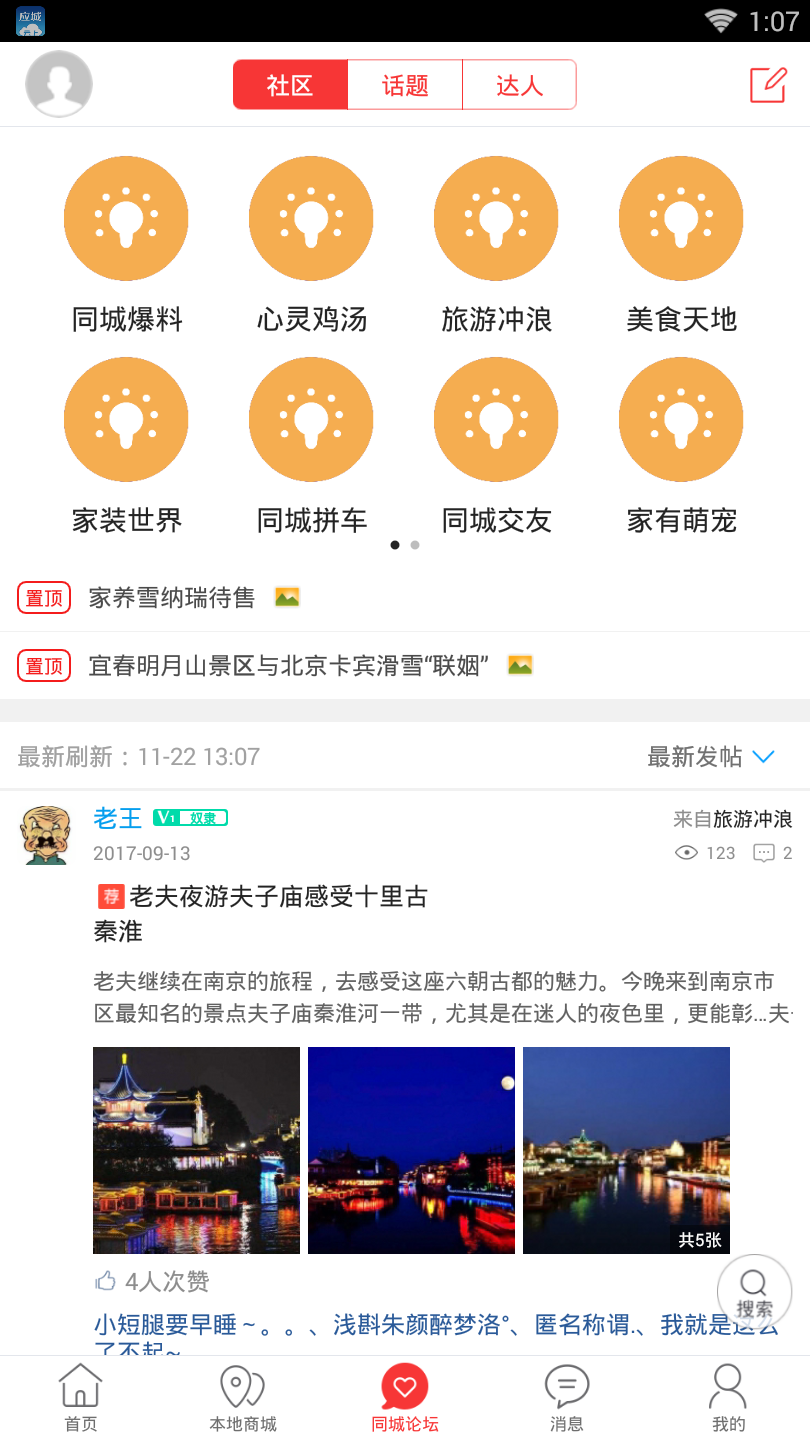Open the 家装世界 section icon

click(x=126, y=419)
